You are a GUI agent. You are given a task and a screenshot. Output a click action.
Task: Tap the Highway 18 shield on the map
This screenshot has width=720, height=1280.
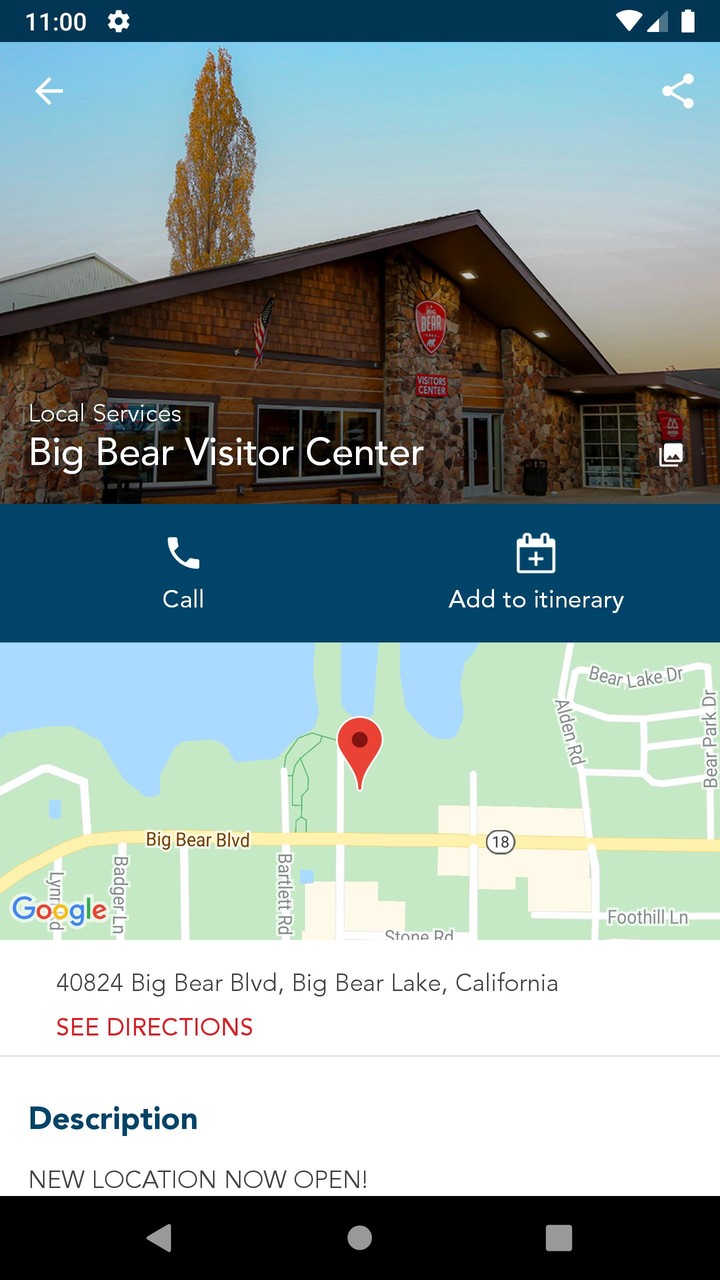pos(499,842)
